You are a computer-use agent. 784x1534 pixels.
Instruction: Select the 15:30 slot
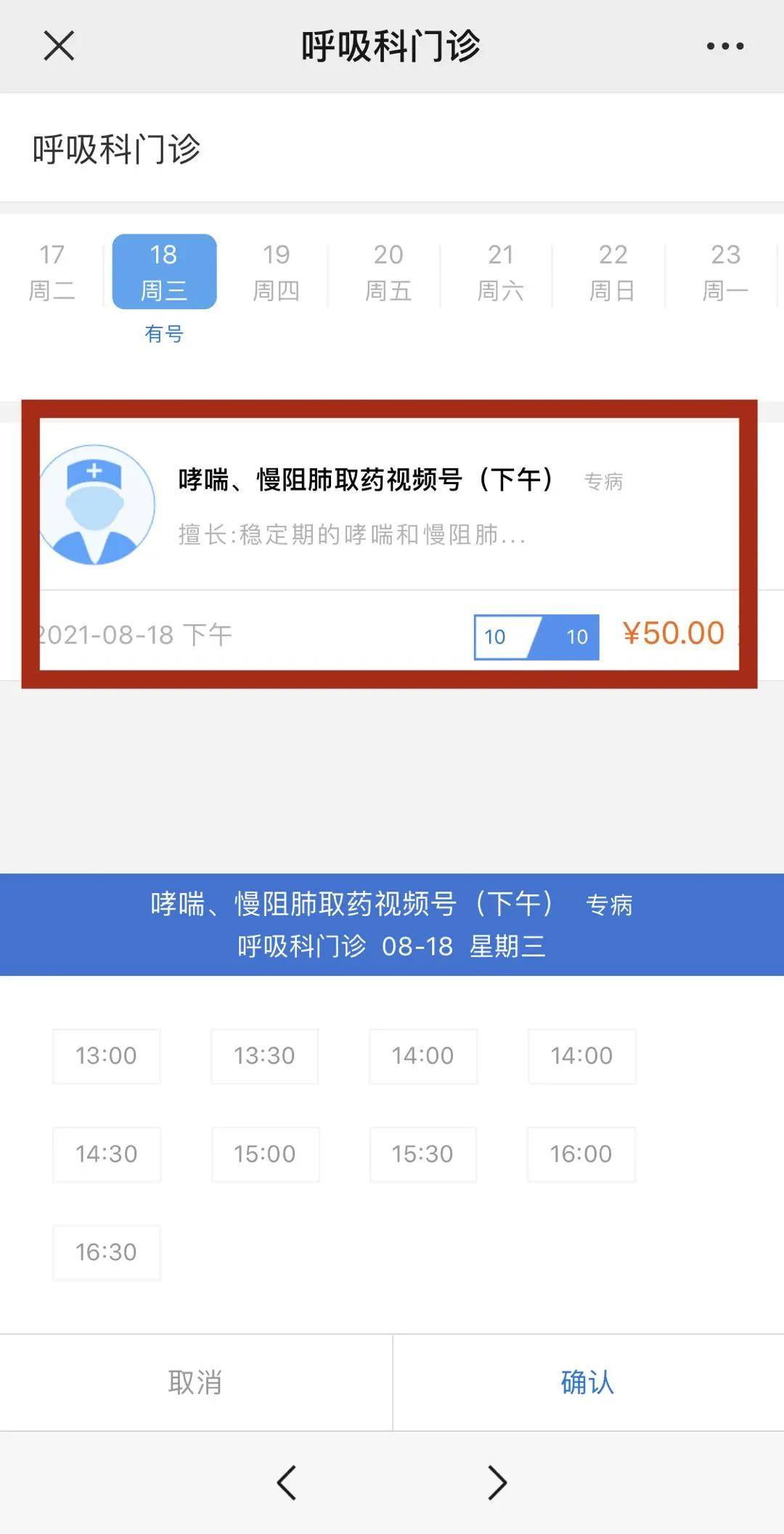422,1154
